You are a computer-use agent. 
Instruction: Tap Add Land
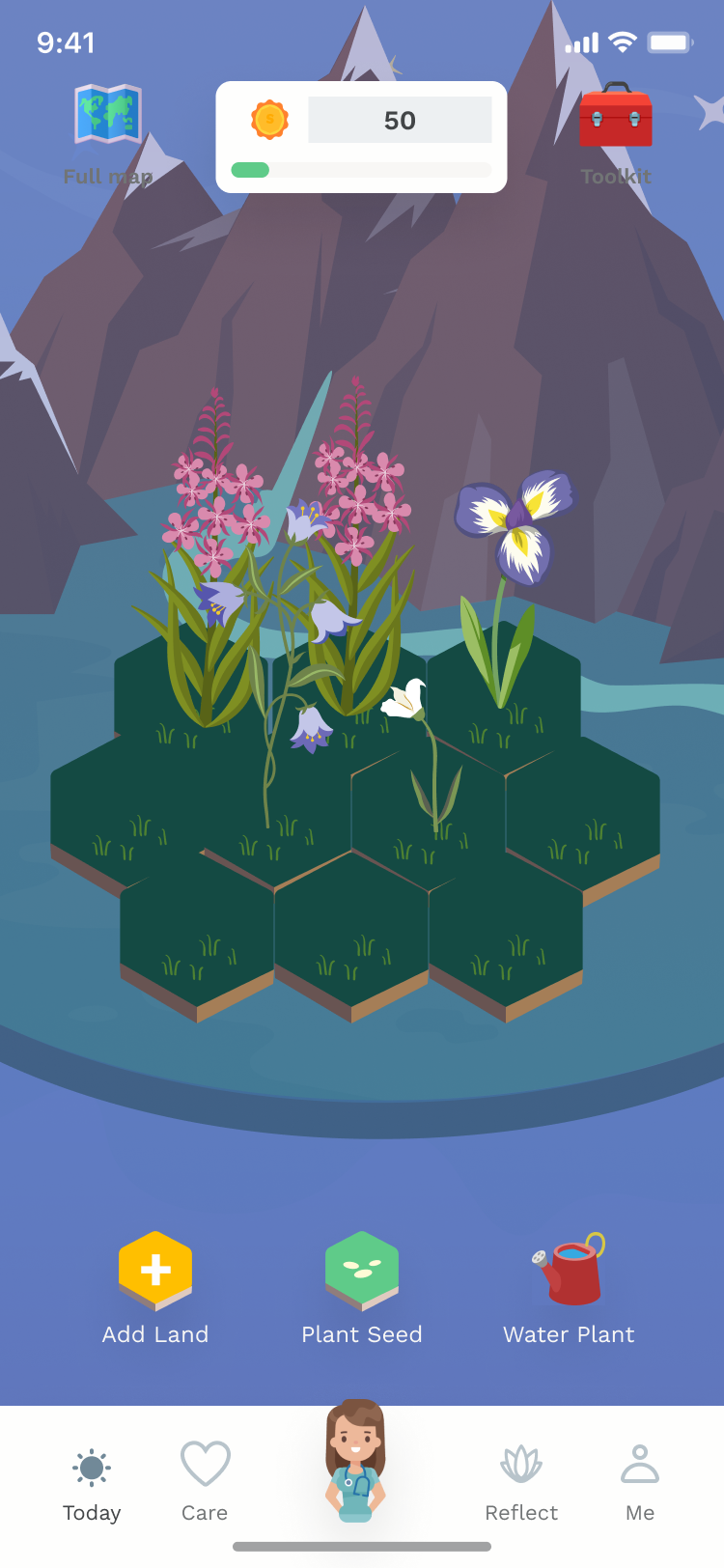tap(155, 1284)
